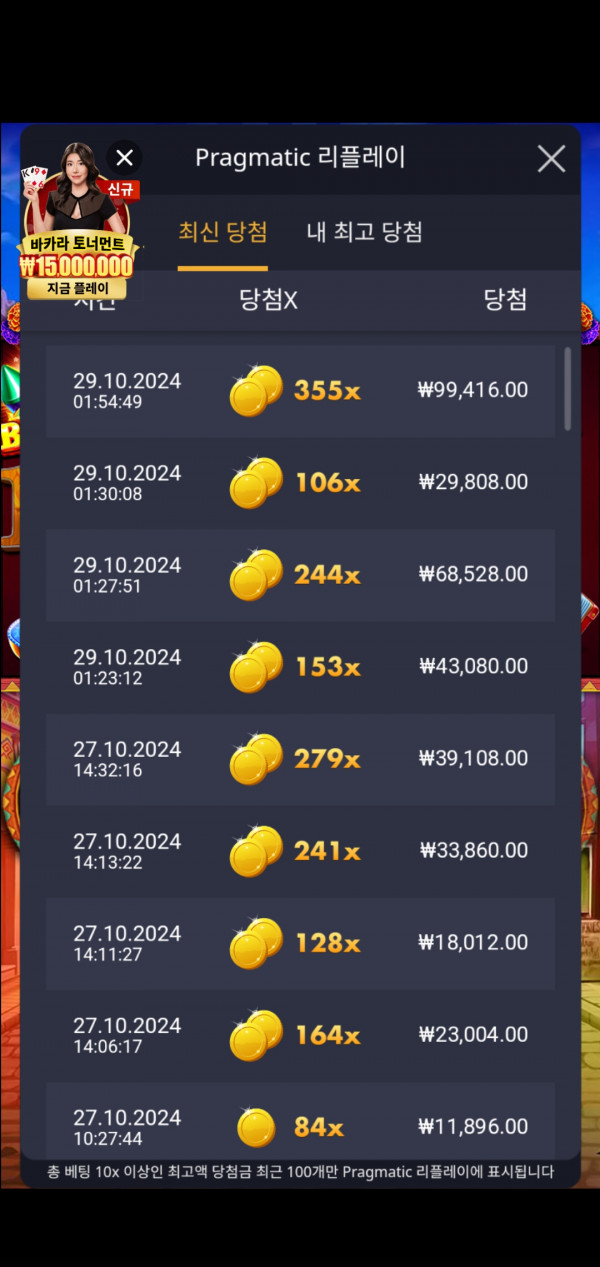
Task: Close the Pragmatic replay dialog
Action: pyautogui.click(x=551, y=159)
